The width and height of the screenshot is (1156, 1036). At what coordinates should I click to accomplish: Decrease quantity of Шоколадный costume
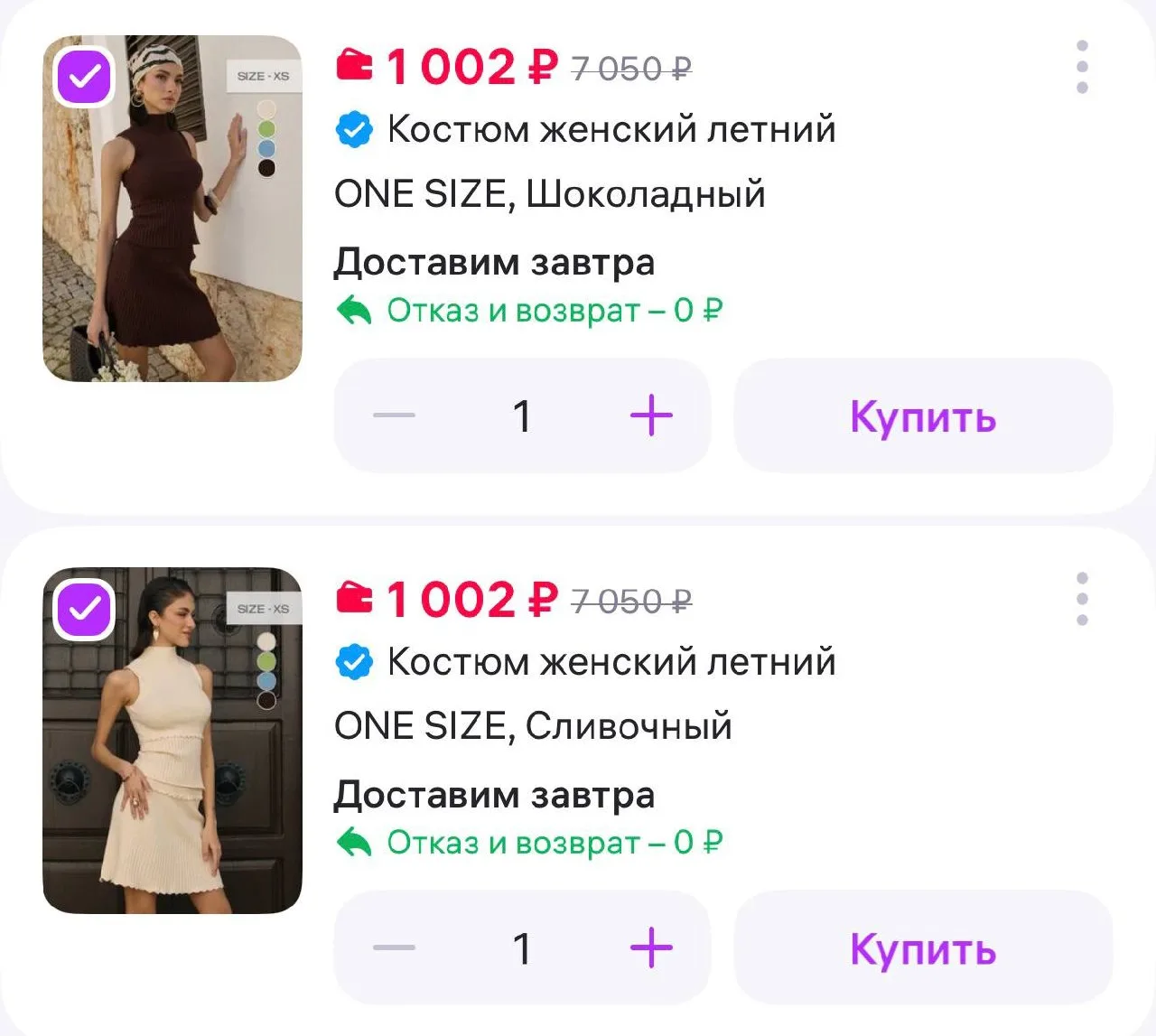click(x=394, y=415)
